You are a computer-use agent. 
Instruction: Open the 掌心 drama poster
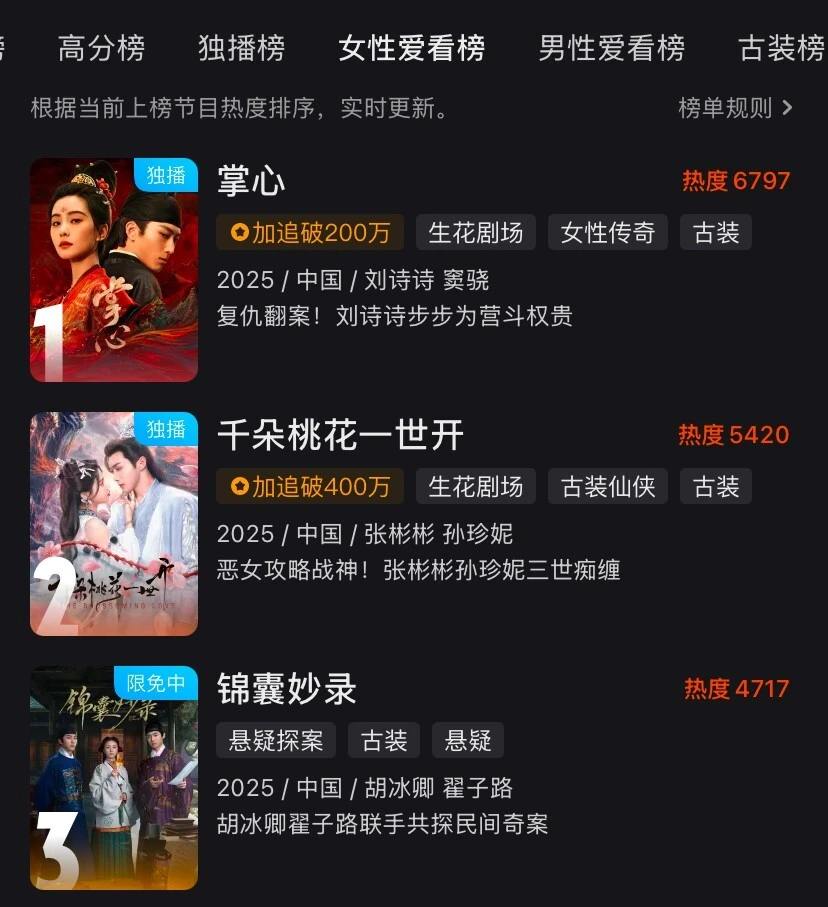(114, 270)
